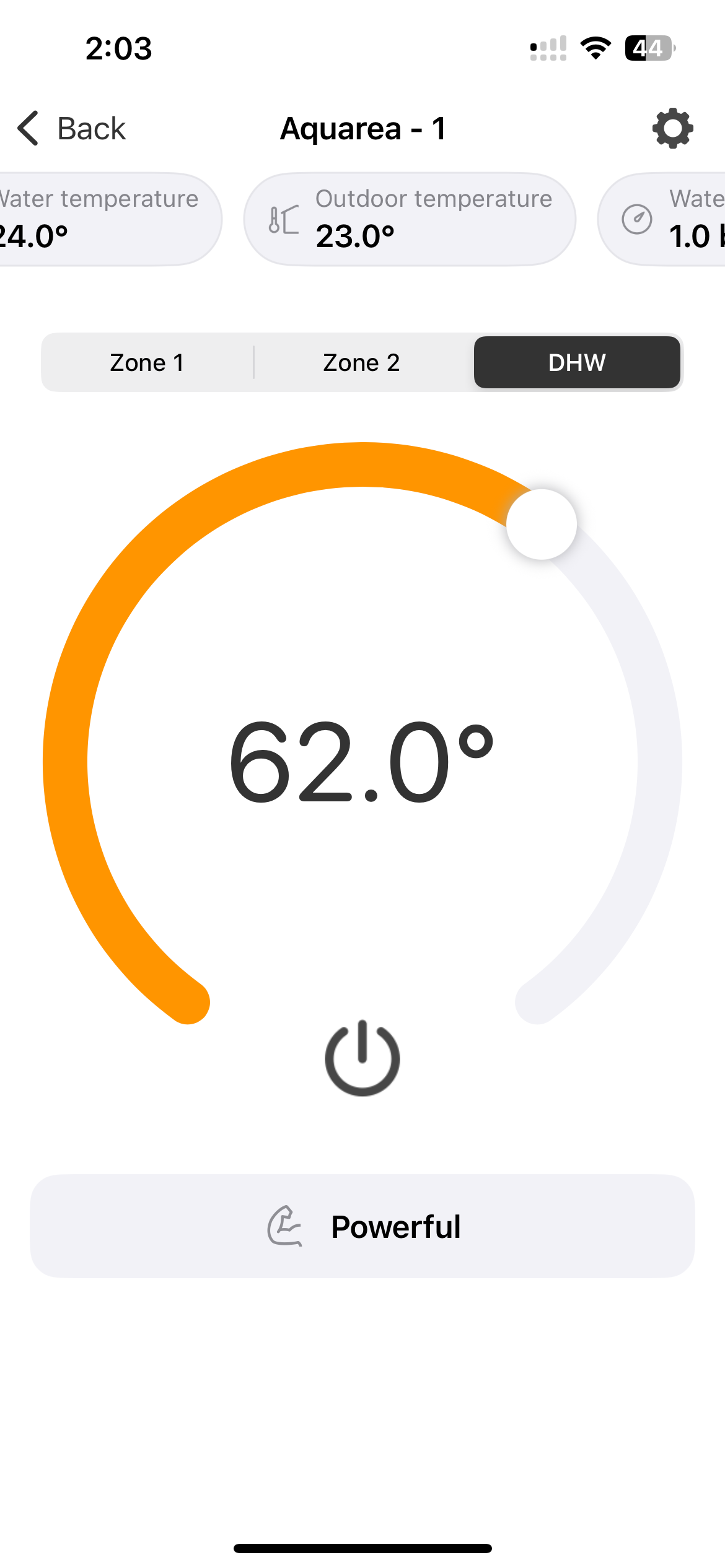
Task: Tap the Outdoor temperature chip
Action: pyautogui.click(x=410, y=219)
